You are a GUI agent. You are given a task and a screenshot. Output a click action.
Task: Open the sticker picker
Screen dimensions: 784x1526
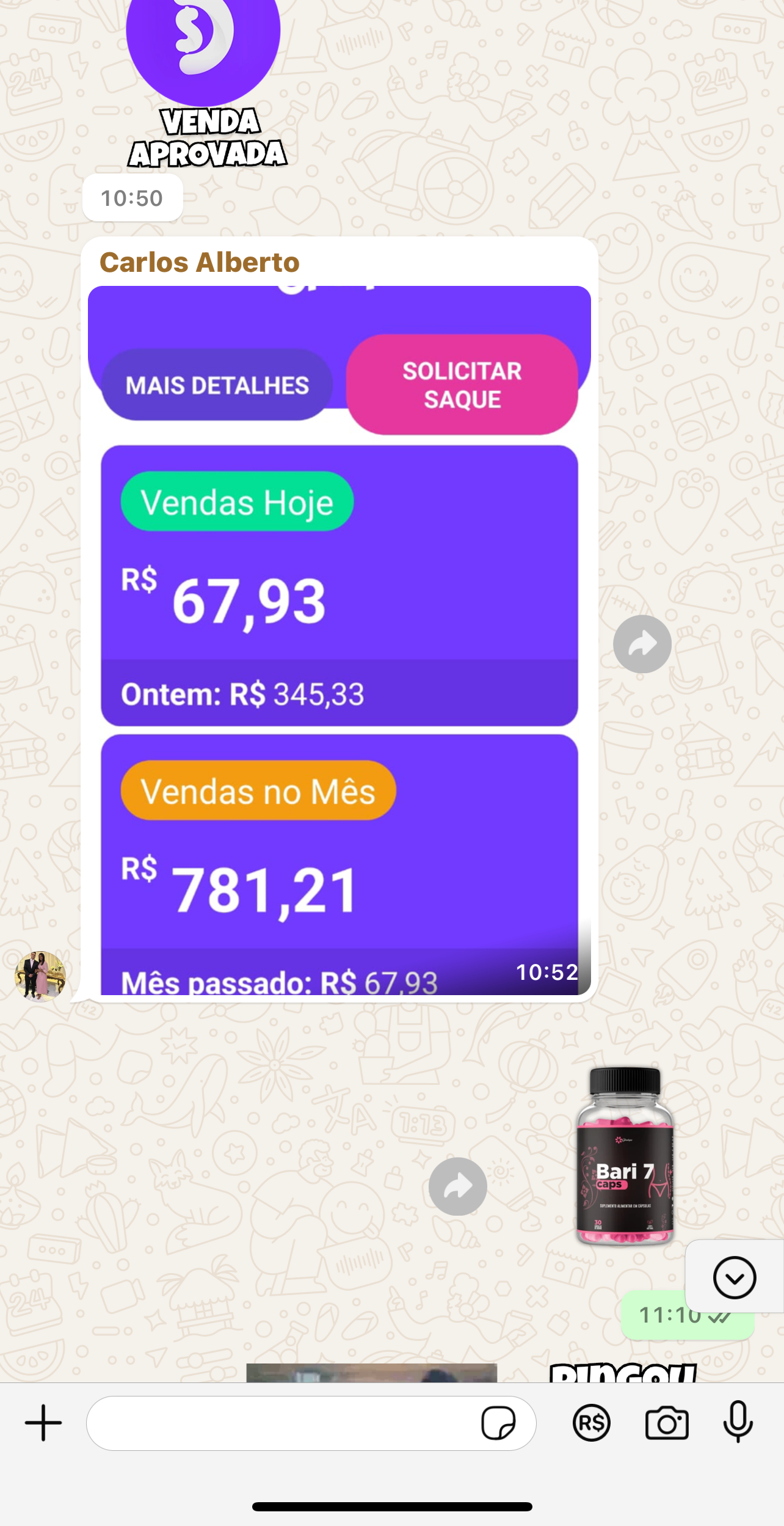pyautogui.click(x=498, y=1423)
